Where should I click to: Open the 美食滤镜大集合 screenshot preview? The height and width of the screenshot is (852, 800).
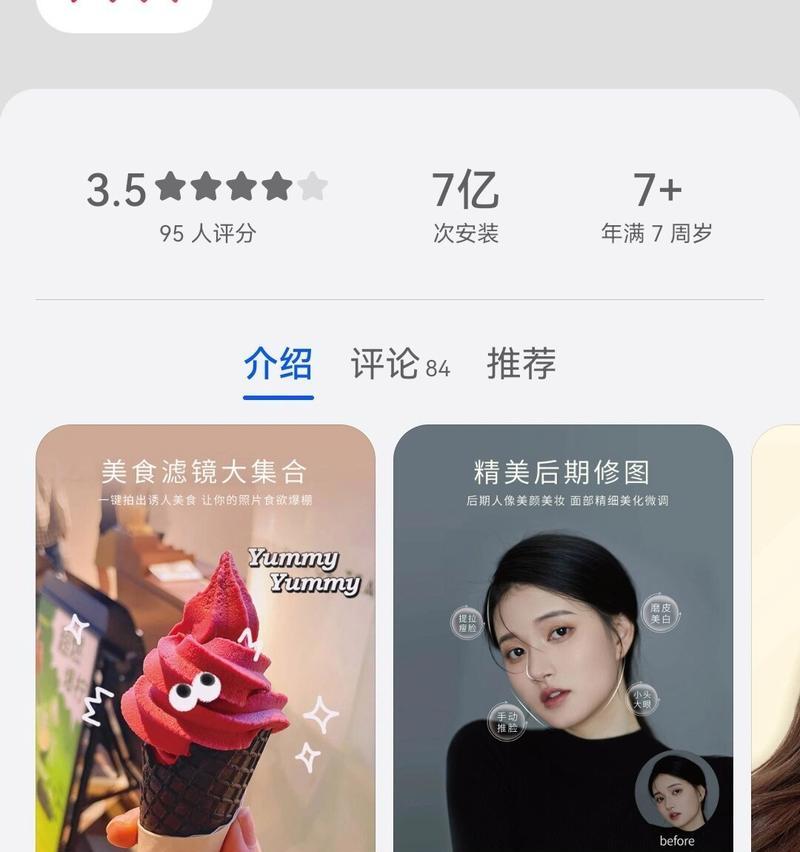[x=205, y=640]
